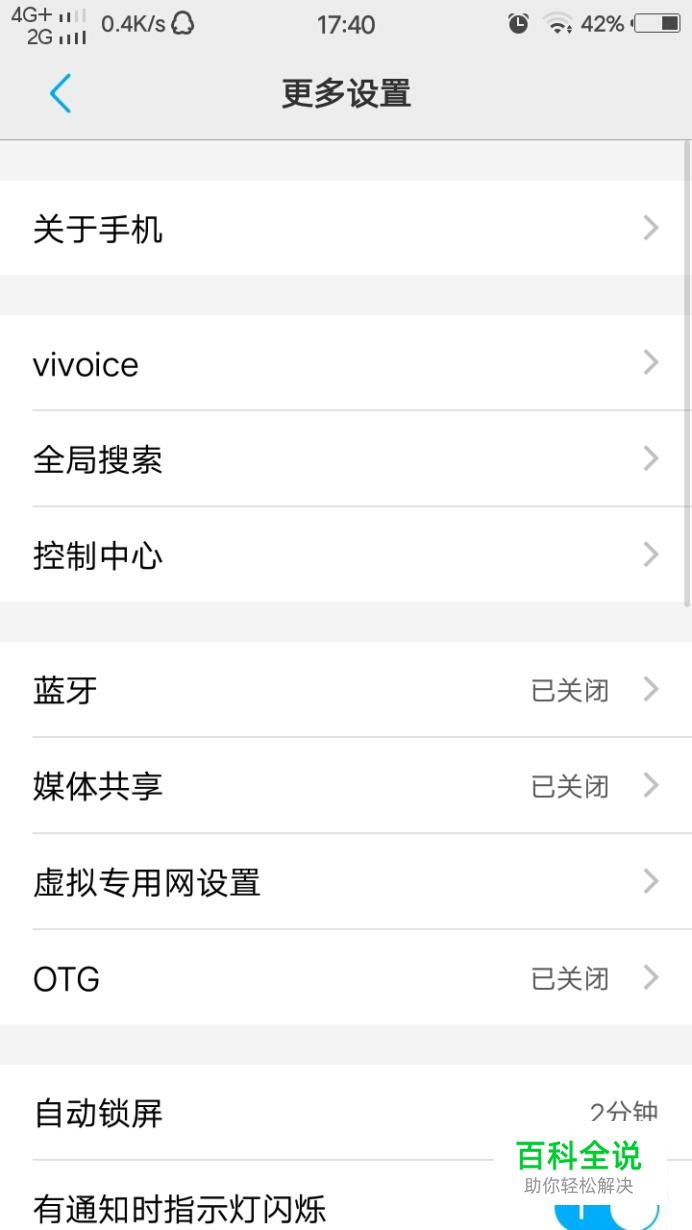Open 蓝牙 settings
This screenshot has height=1230, width=692.
click(x=345, y=690)
